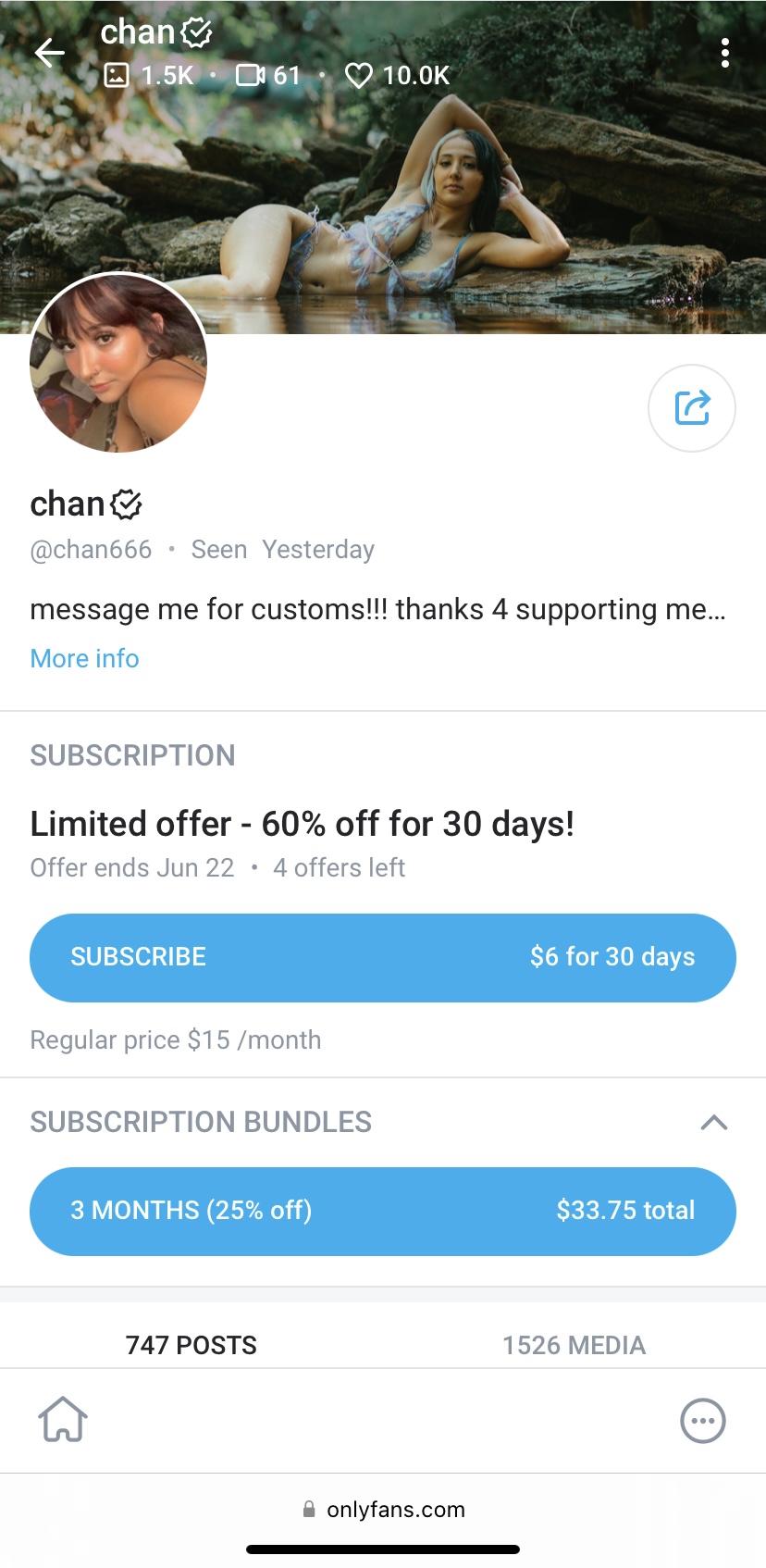The height and width of the screenshot is (1568, 766).
Task: Go back using the top arrow
Action: (x=50, y=54)
